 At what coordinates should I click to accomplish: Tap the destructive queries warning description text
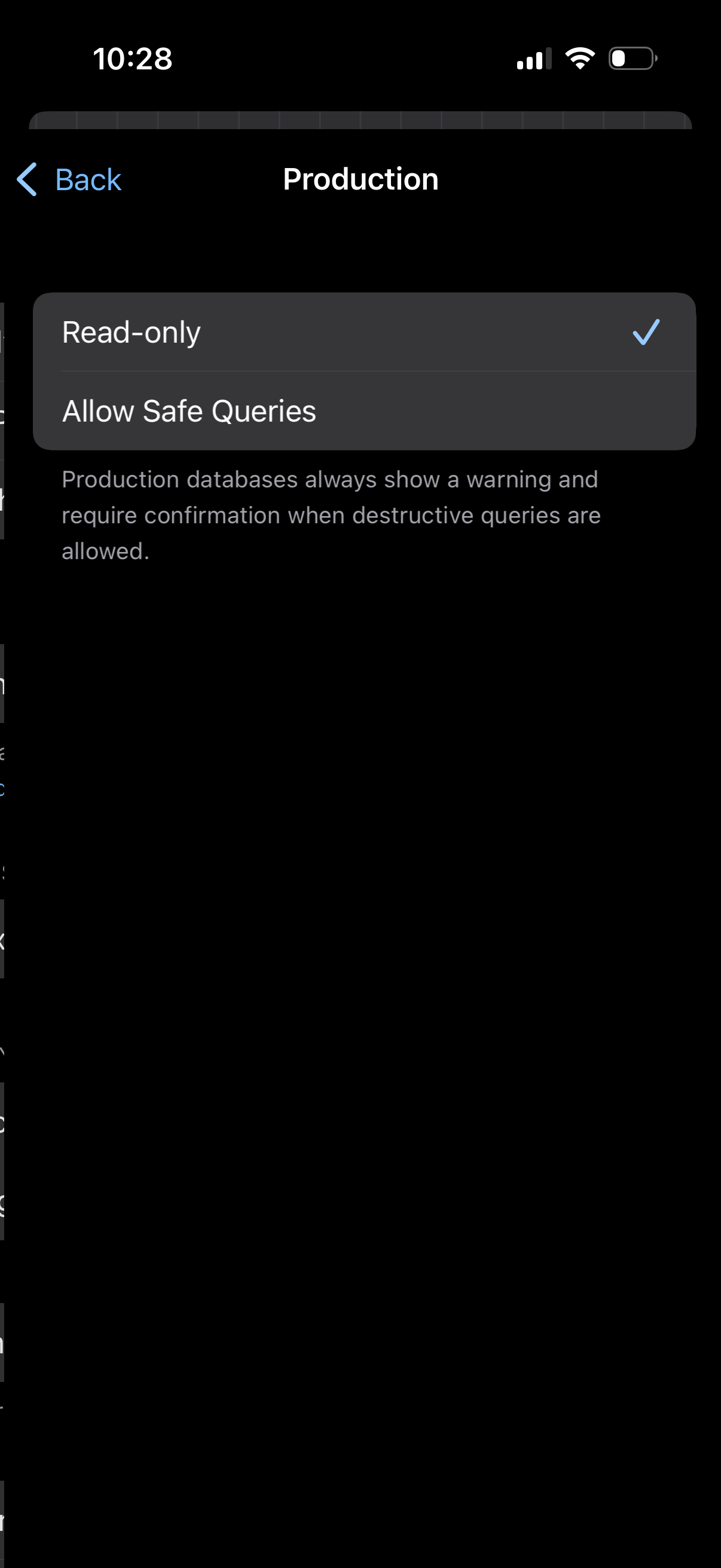331,515
